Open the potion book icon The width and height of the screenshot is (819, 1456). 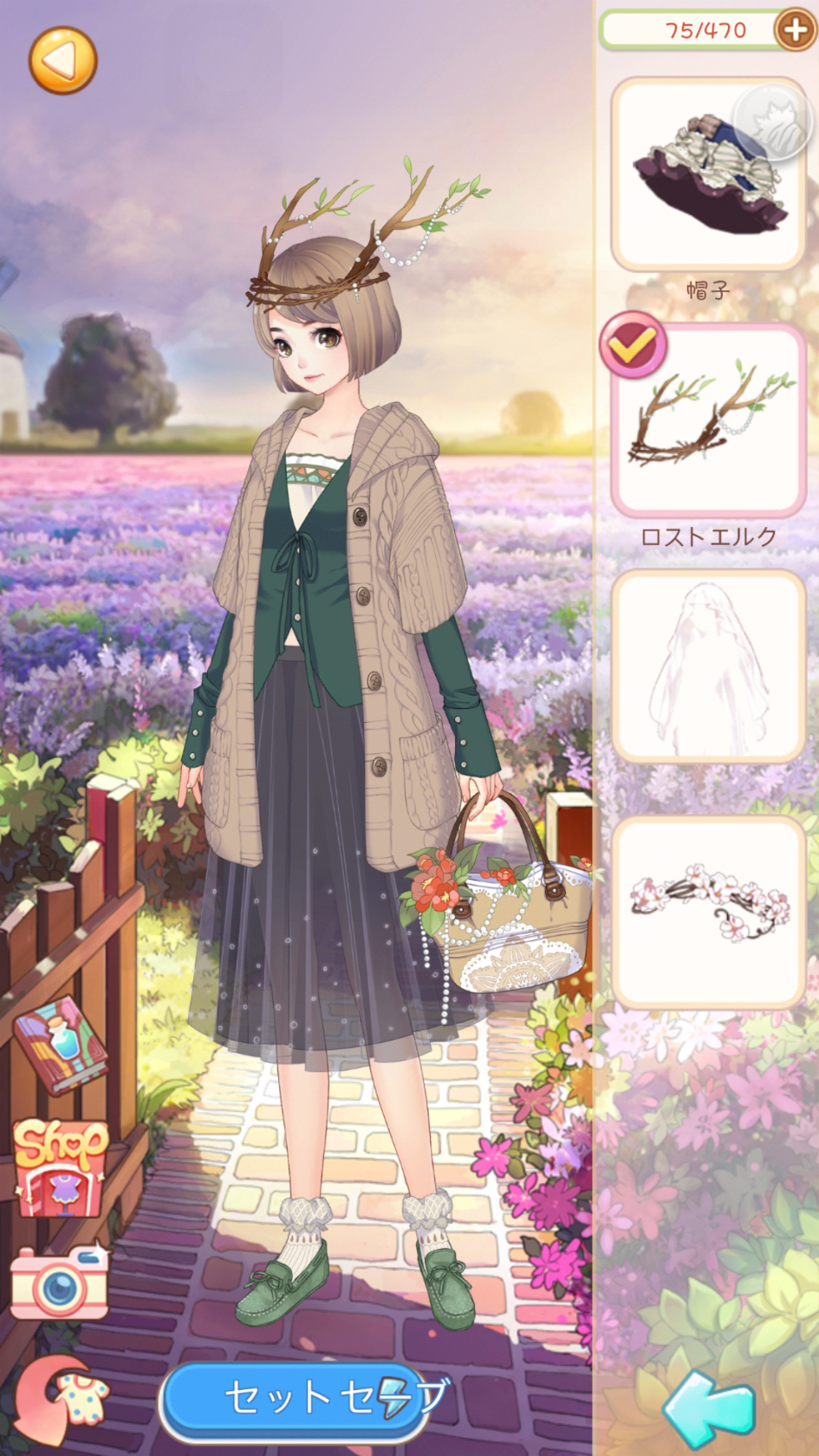(61, 1044)
